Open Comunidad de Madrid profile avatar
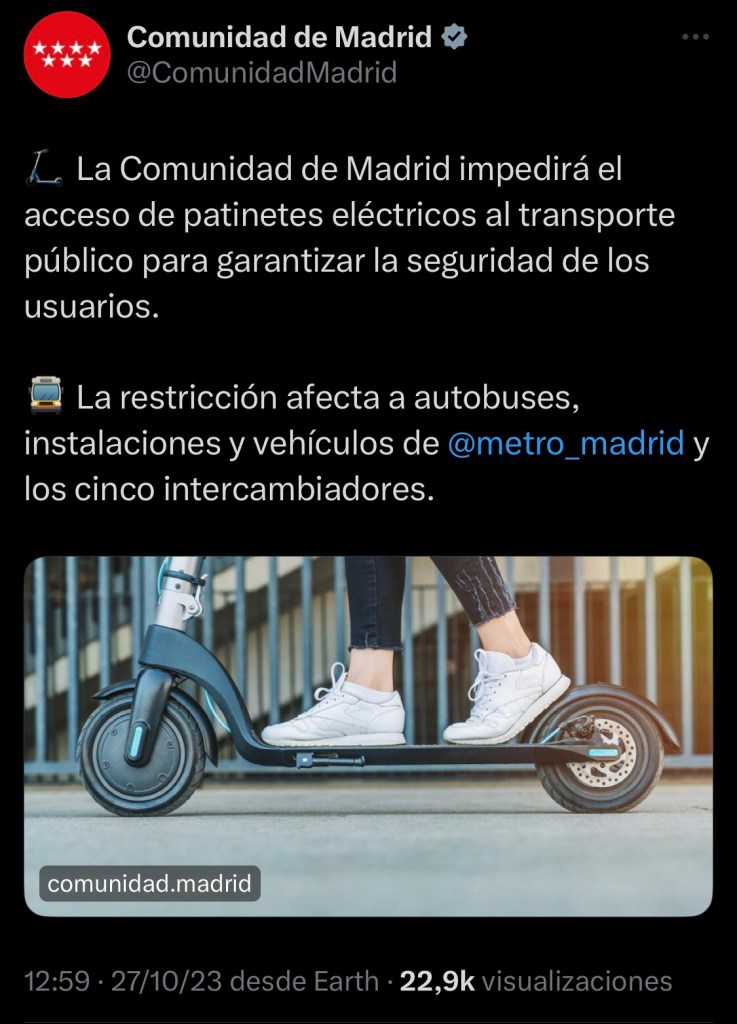This screenshot has height=1024, width=737. 65,55
